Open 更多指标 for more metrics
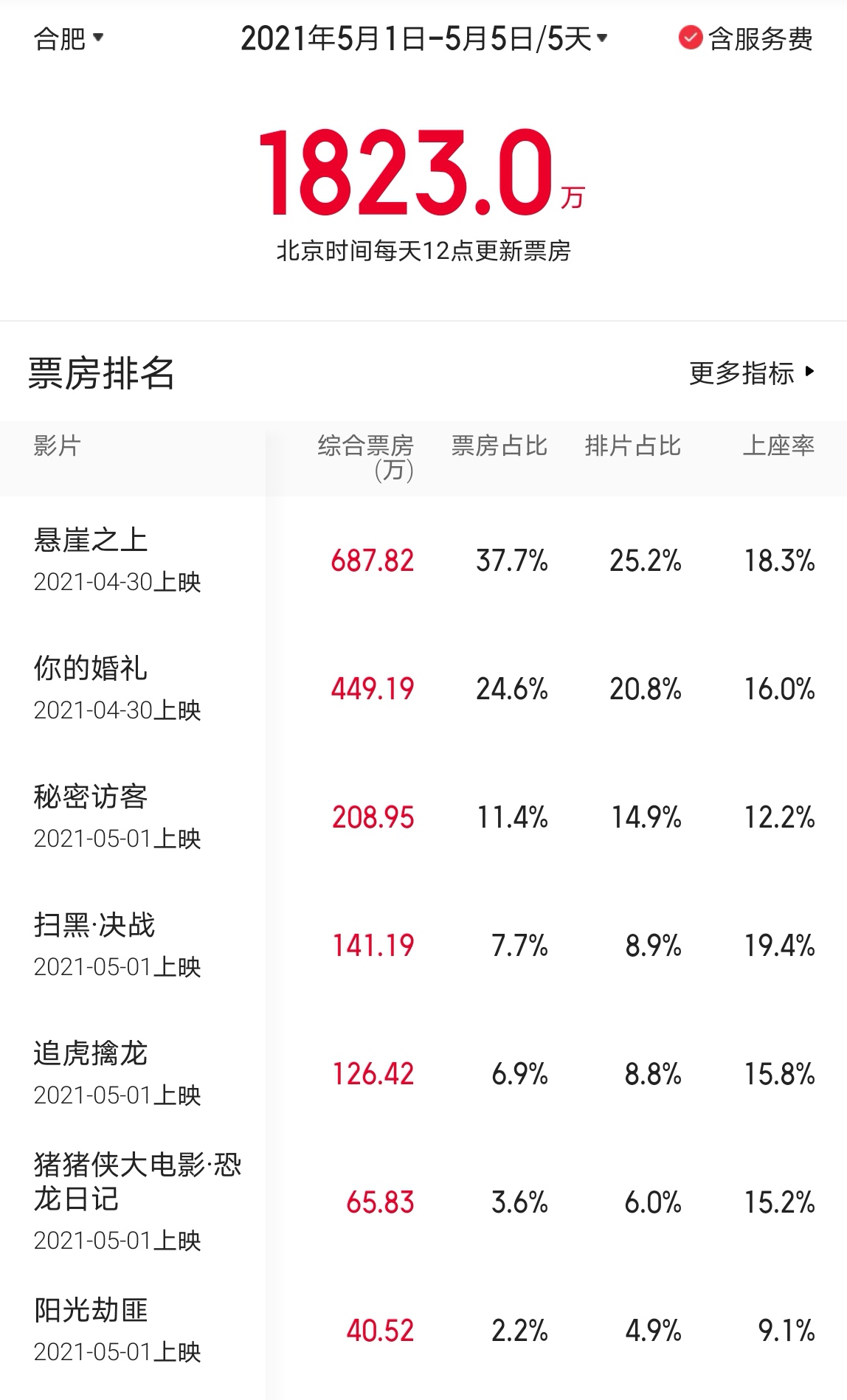 pyautogui.click(x=751, y=372)
